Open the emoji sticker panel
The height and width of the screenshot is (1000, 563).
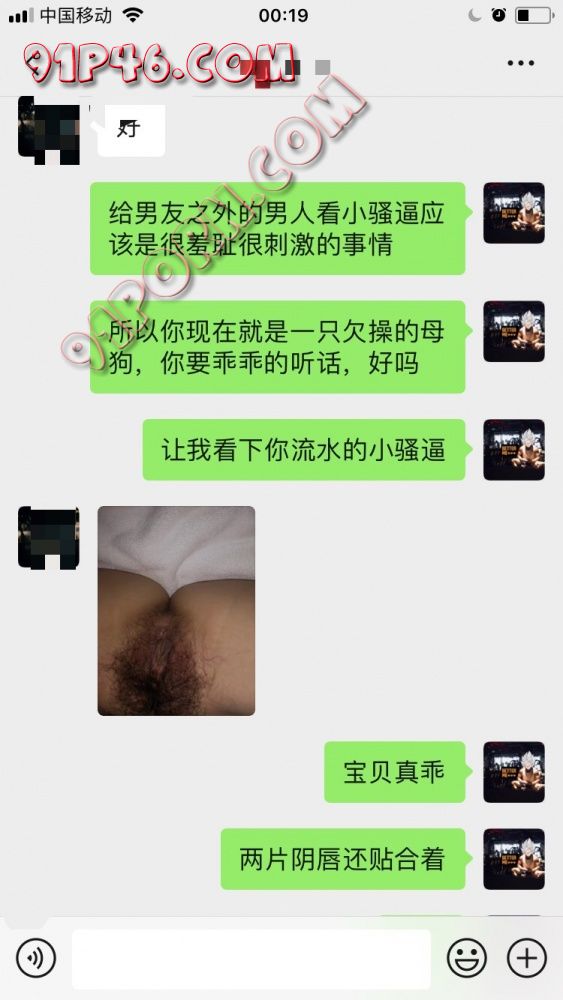click(x=467, y=958)
